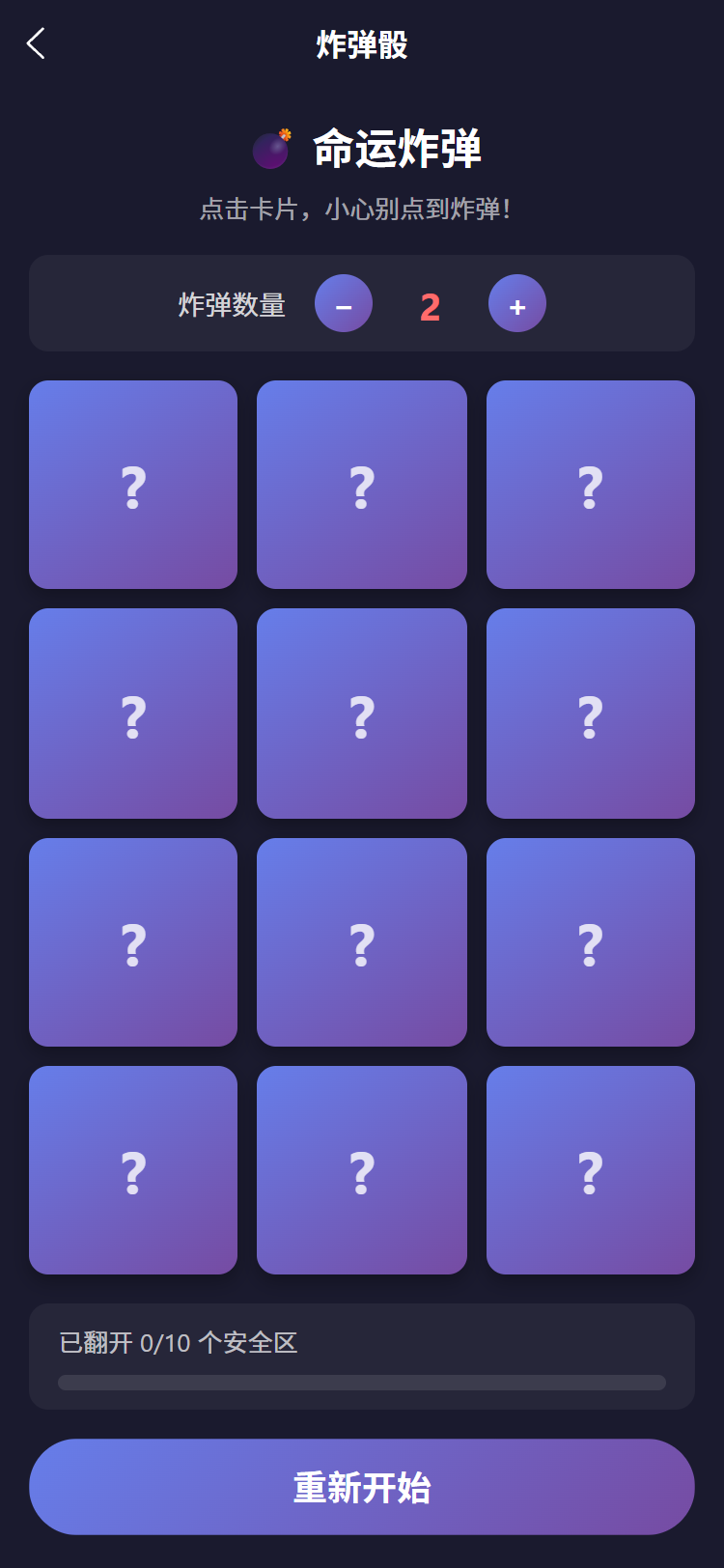Flip the last card in the top row

pyautogui.click(x=591, y=485)
